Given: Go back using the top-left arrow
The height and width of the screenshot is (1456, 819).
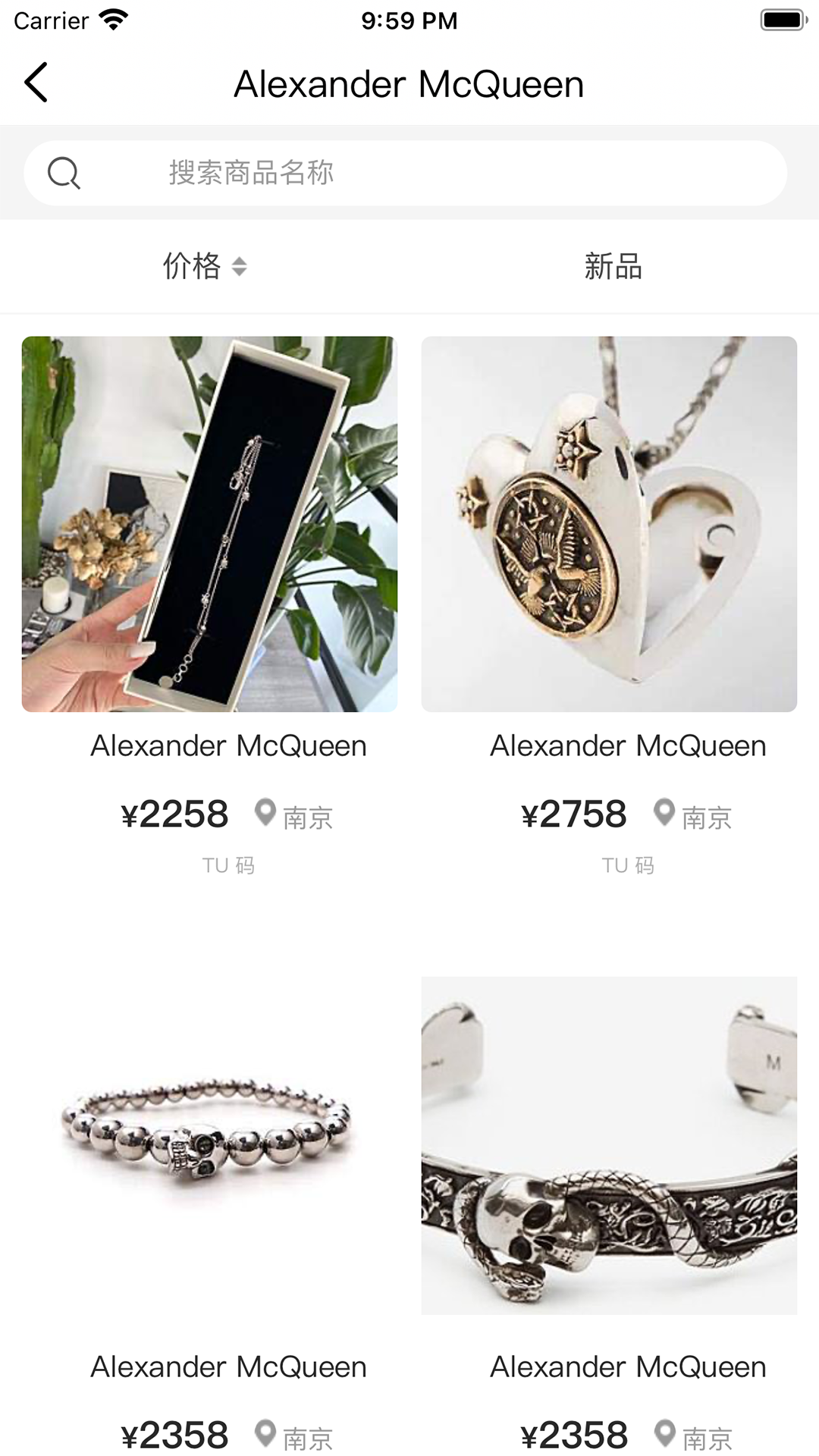Looking at the screenshot, I should coord(36,83).
